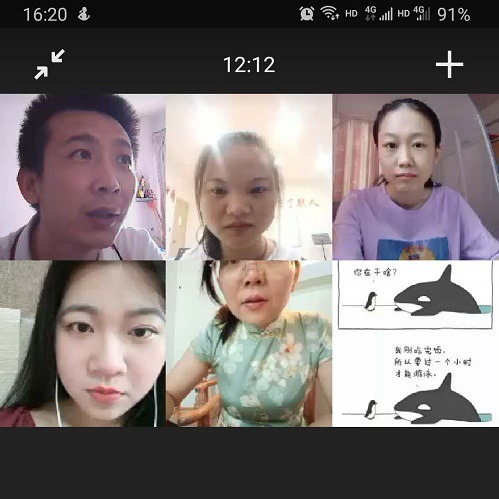499x499 pixels.
Task: Open the tile of the woman wearing earphones
Action: click(83, 344)
